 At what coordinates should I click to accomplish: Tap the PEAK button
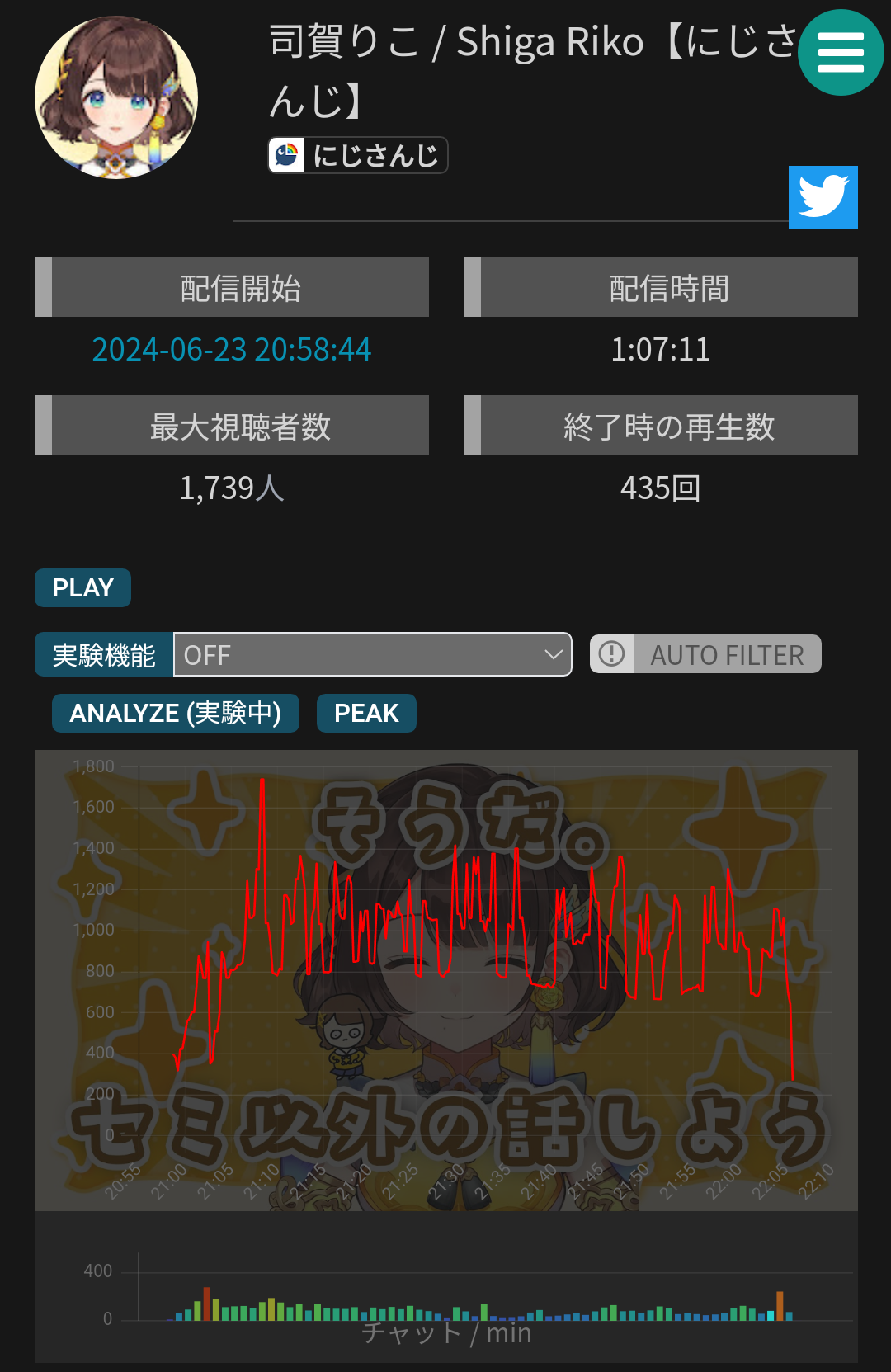click(366, 713)
